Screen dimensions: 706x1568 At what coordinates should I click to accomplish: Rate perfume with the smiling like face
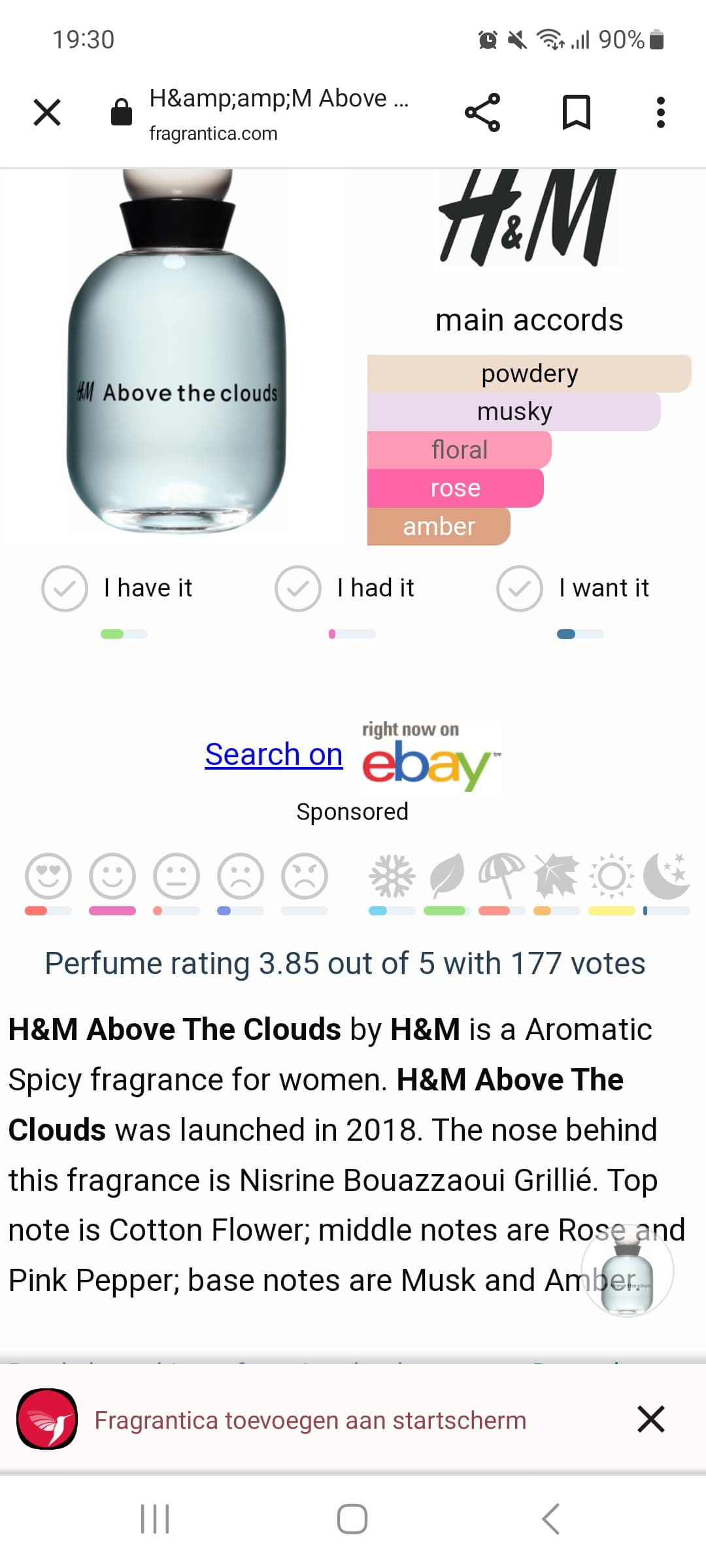[x=112, y=875]
